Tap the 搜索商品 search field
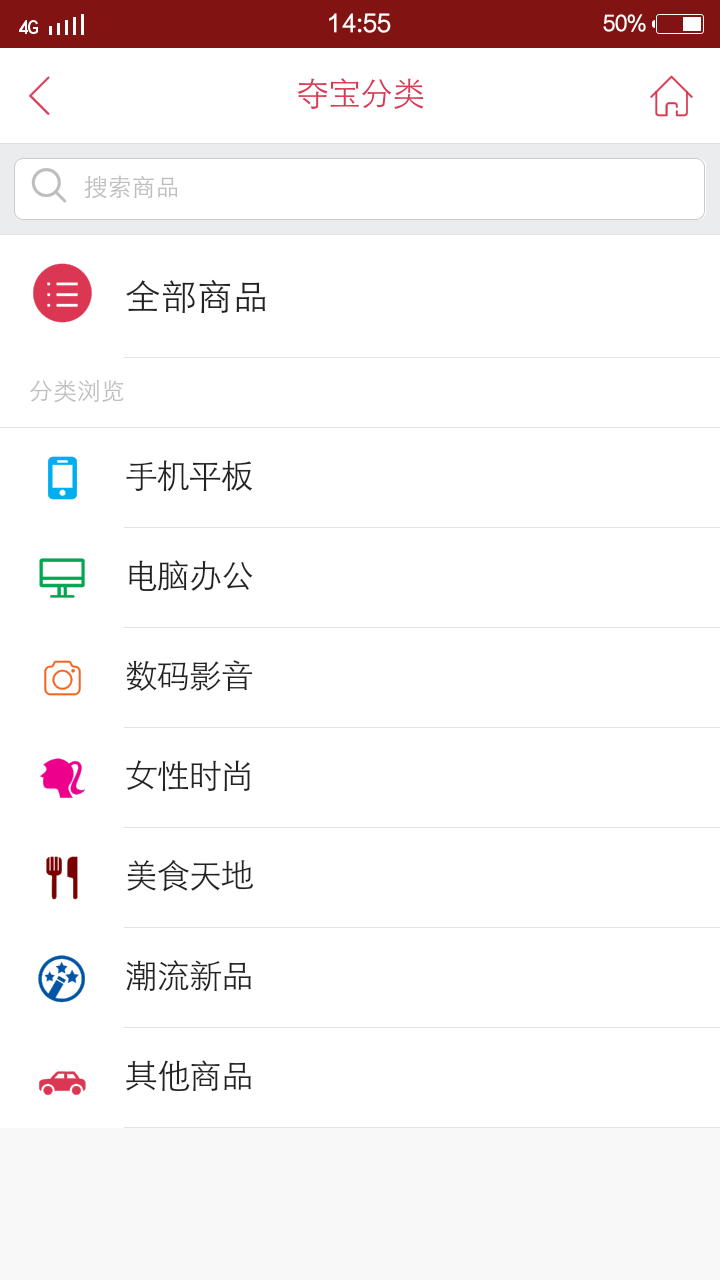The width and height of the screenshot is (720, 1280). [x=359, y=188]
